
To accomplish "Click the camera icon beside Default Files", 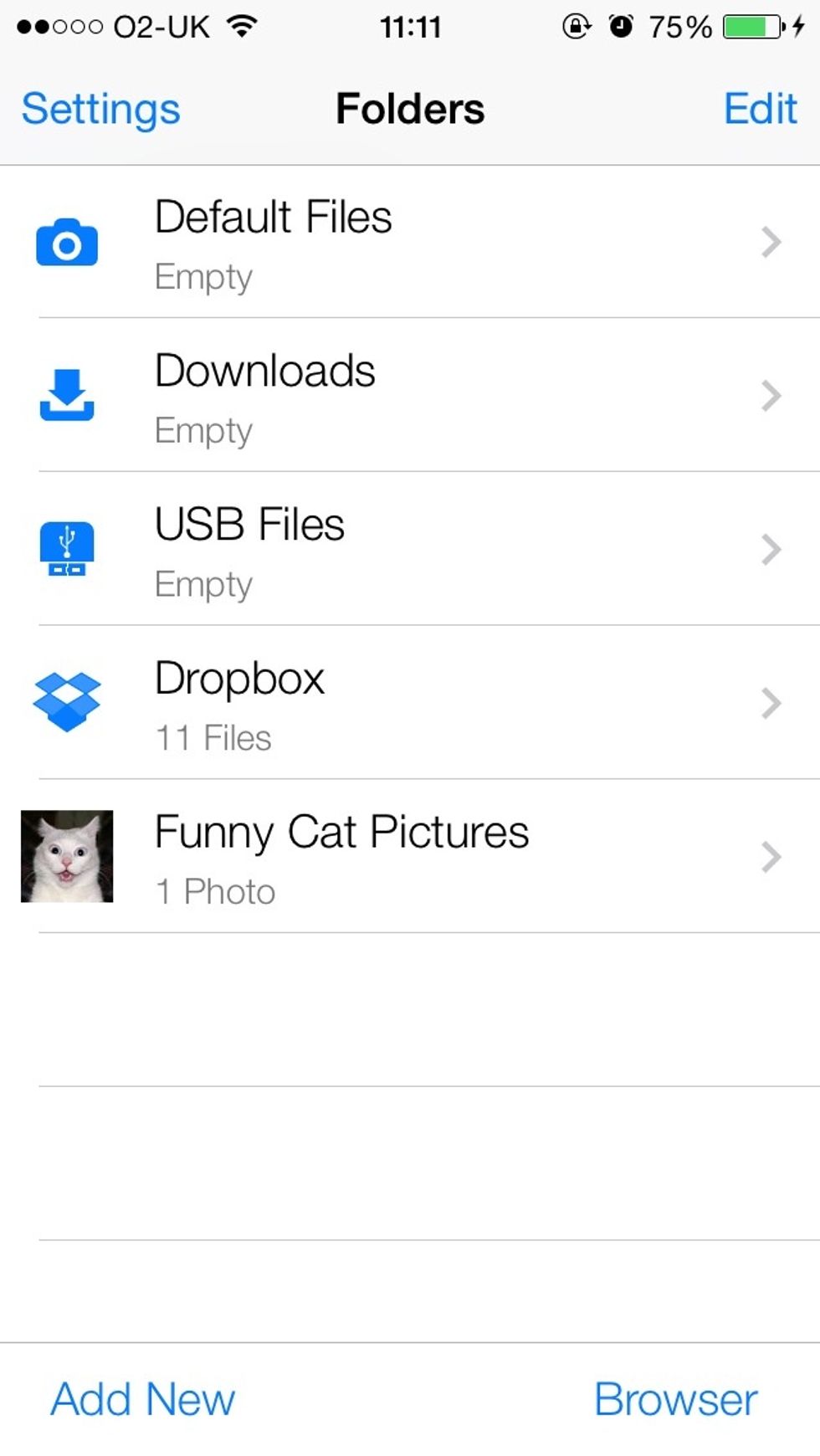I will (x=67, y=244).
